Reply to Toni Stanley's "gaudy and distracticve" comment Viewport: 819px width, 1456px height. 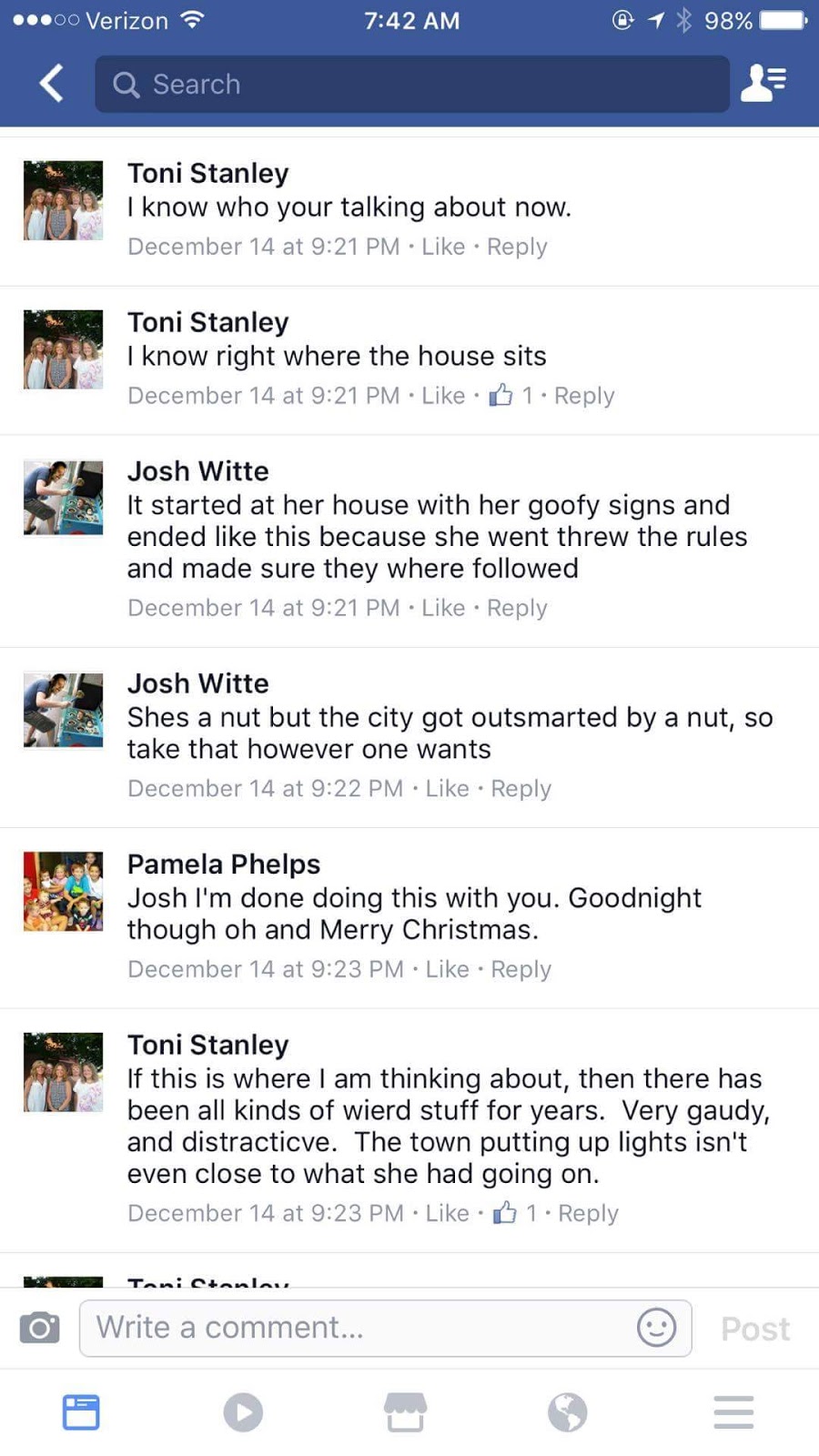pos(588,1213)
